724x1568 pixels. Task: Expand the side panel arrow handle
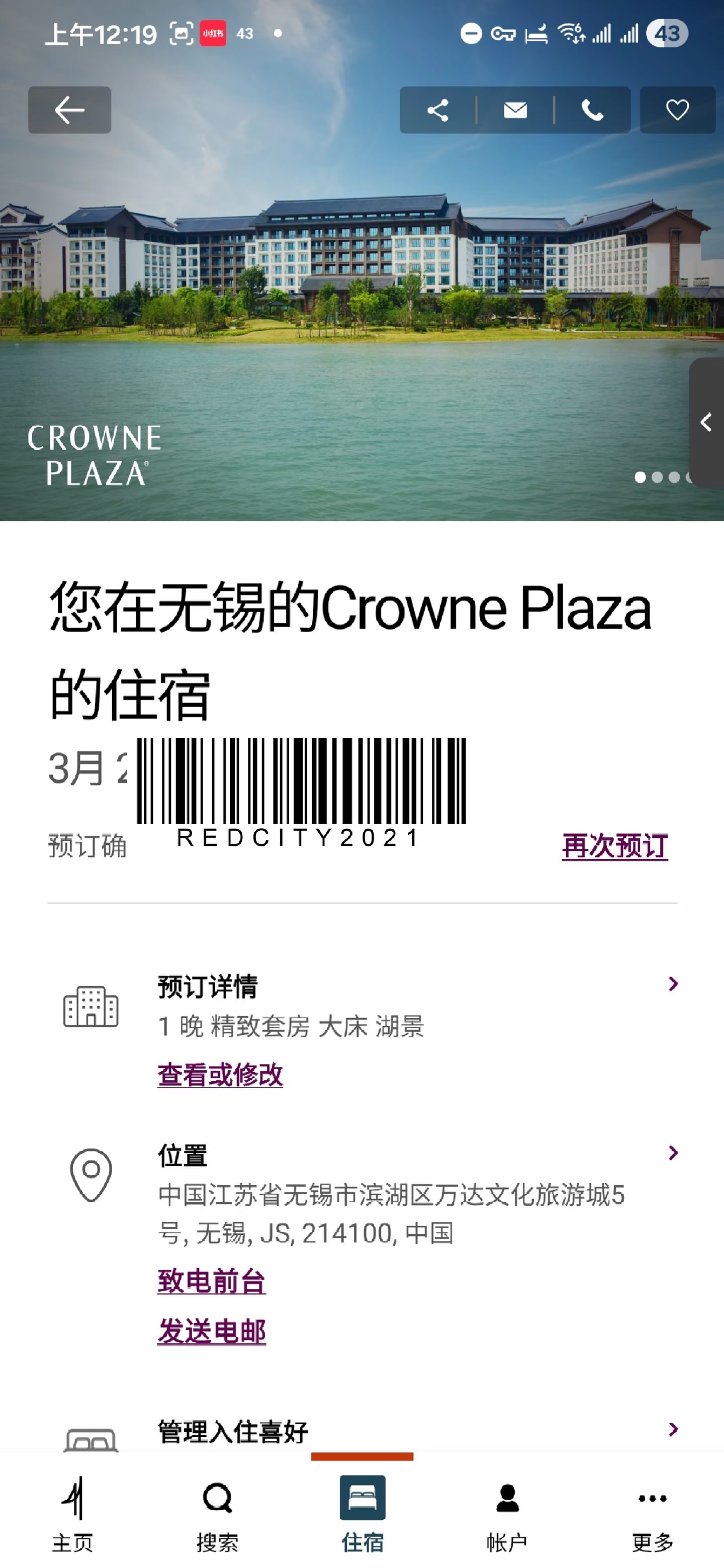706,422
